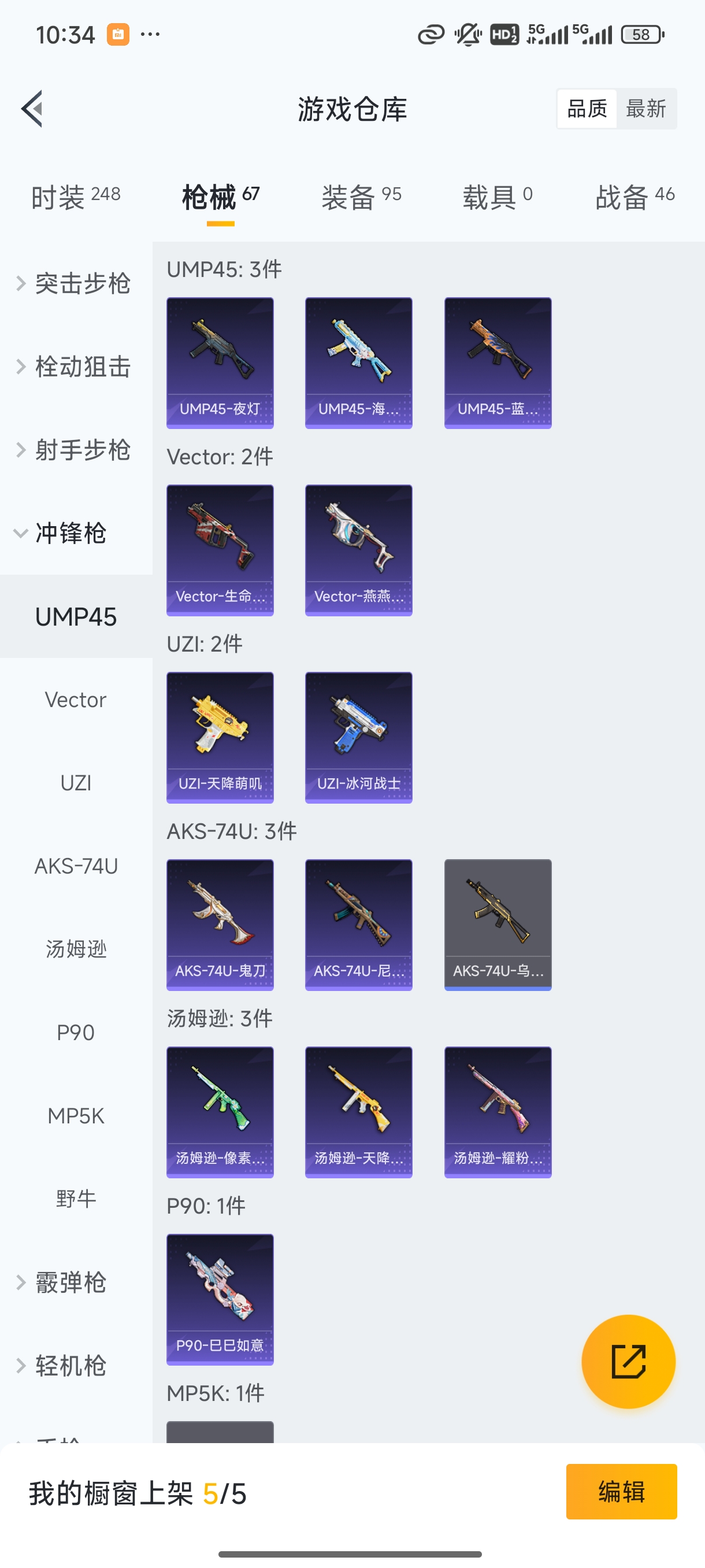Expand the 霰弹枪 category

point(71,1282)
